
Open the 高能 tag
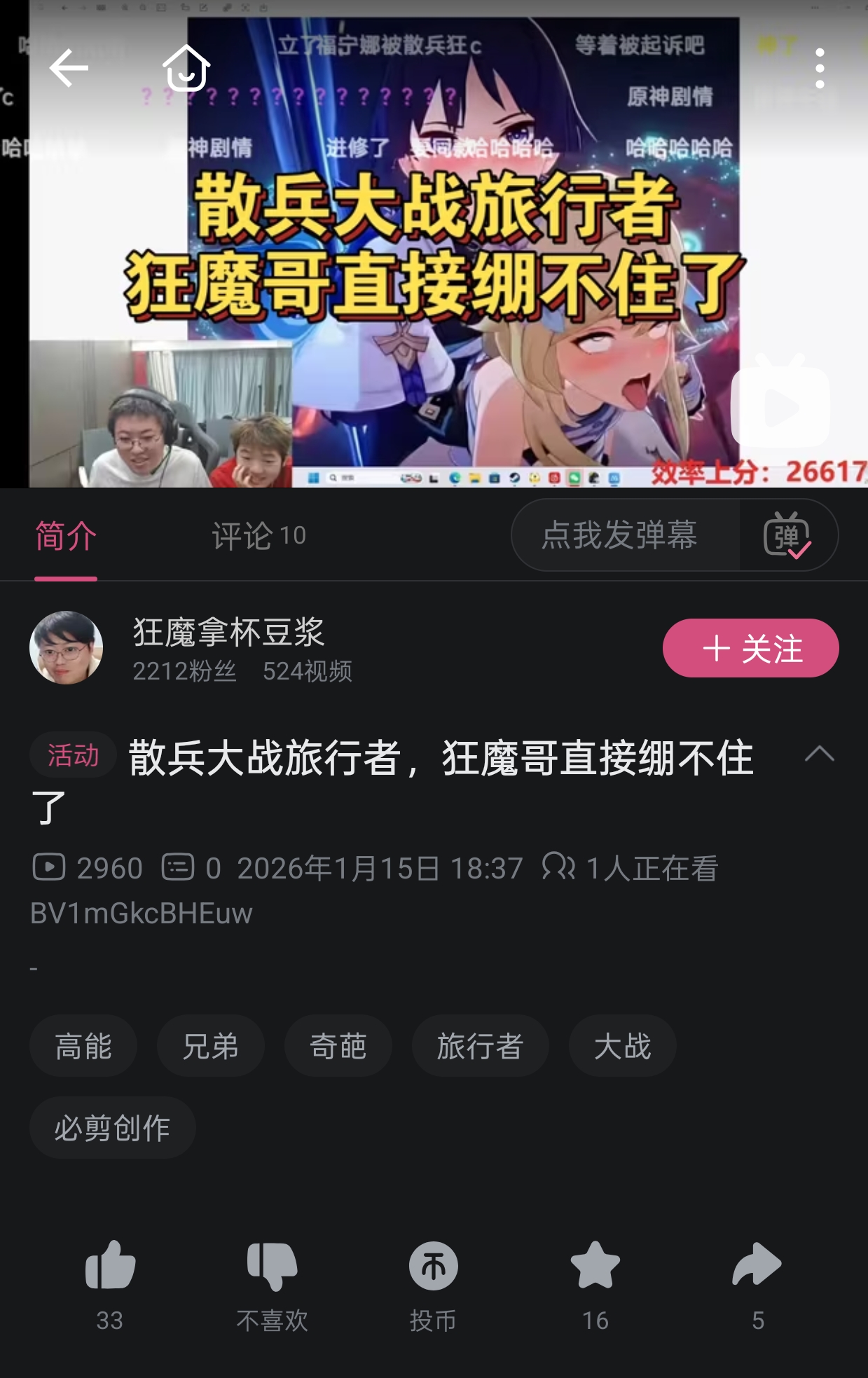click(x=83, y=1046)
